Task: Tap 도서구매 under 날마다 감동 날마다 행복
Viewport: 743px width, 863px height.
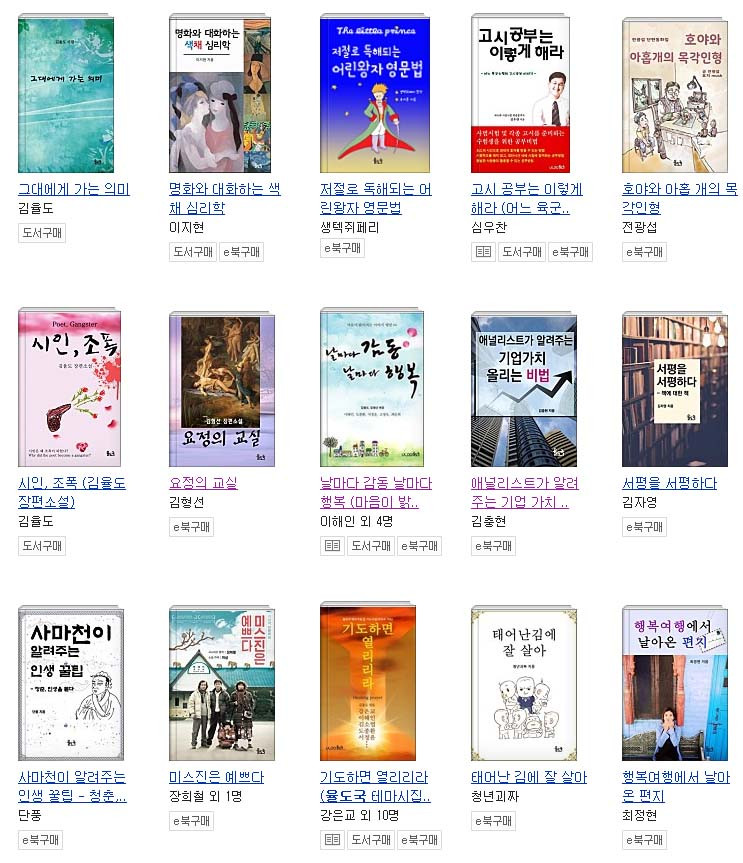Action: [370, 546]
